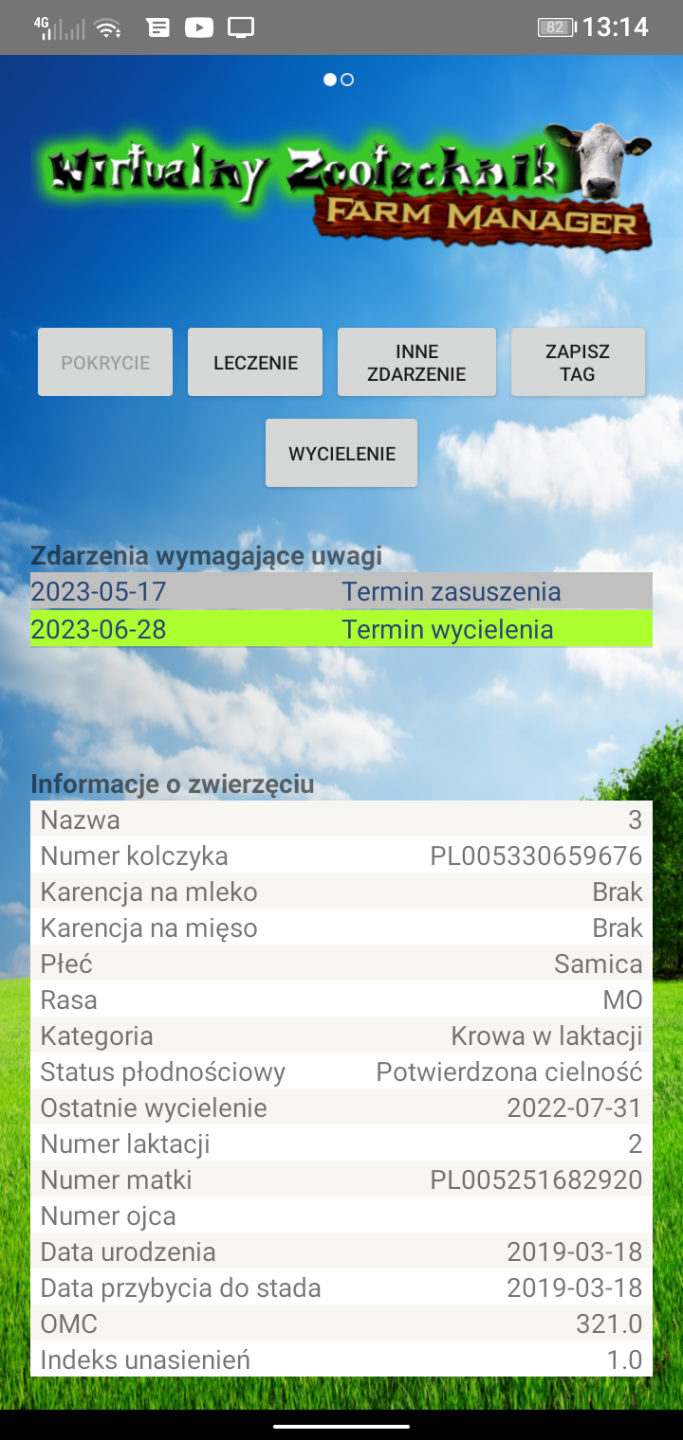Screen dimensions: 683x1440
Task: Tap the page indicator dots
Action: (x=338, y=80)
